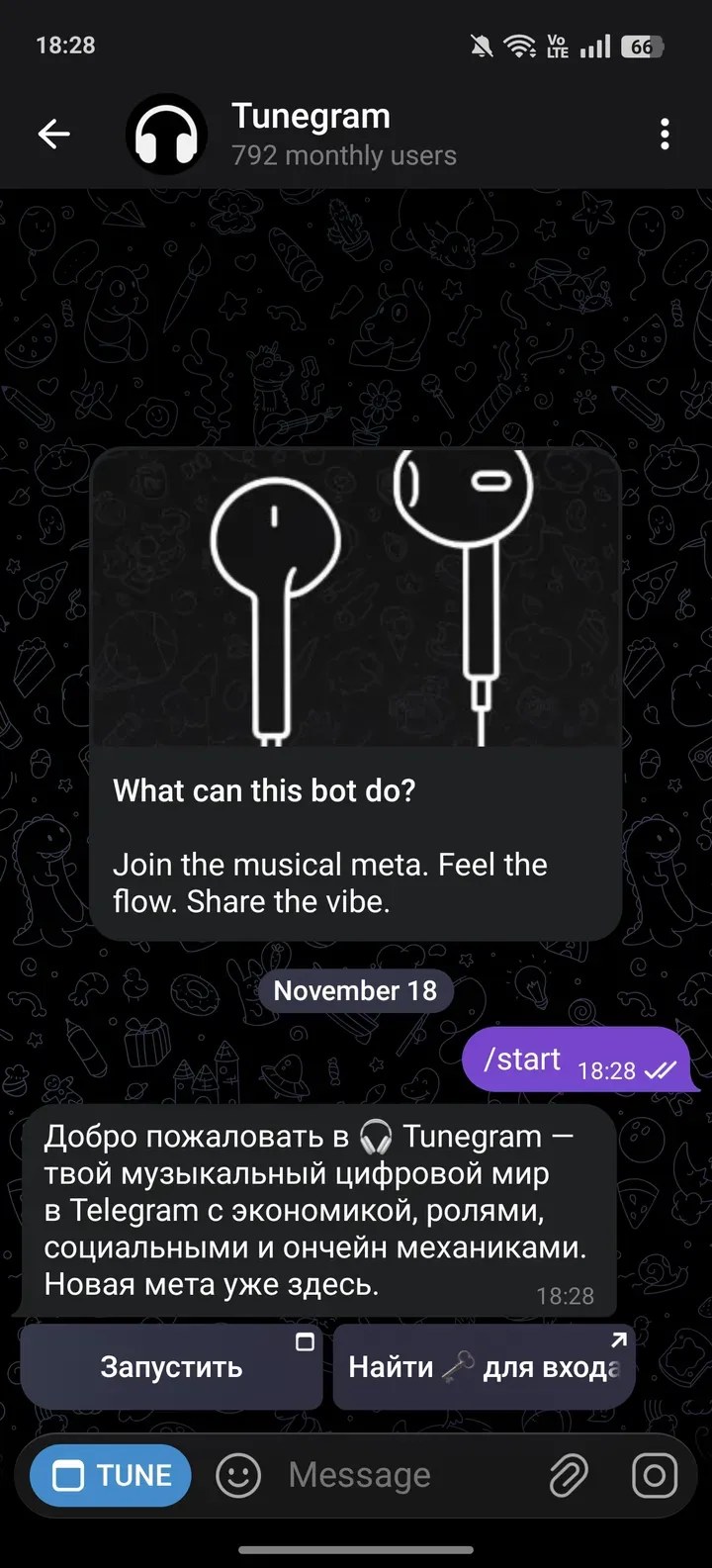Tap Найти для входа link button

click(x=484, y=1367)
